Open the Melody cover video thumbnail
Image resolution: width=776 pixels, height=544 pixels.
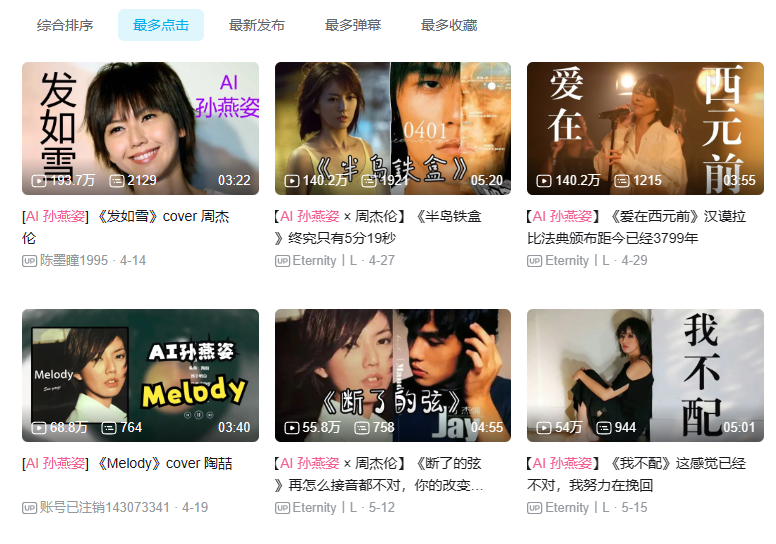140,375
